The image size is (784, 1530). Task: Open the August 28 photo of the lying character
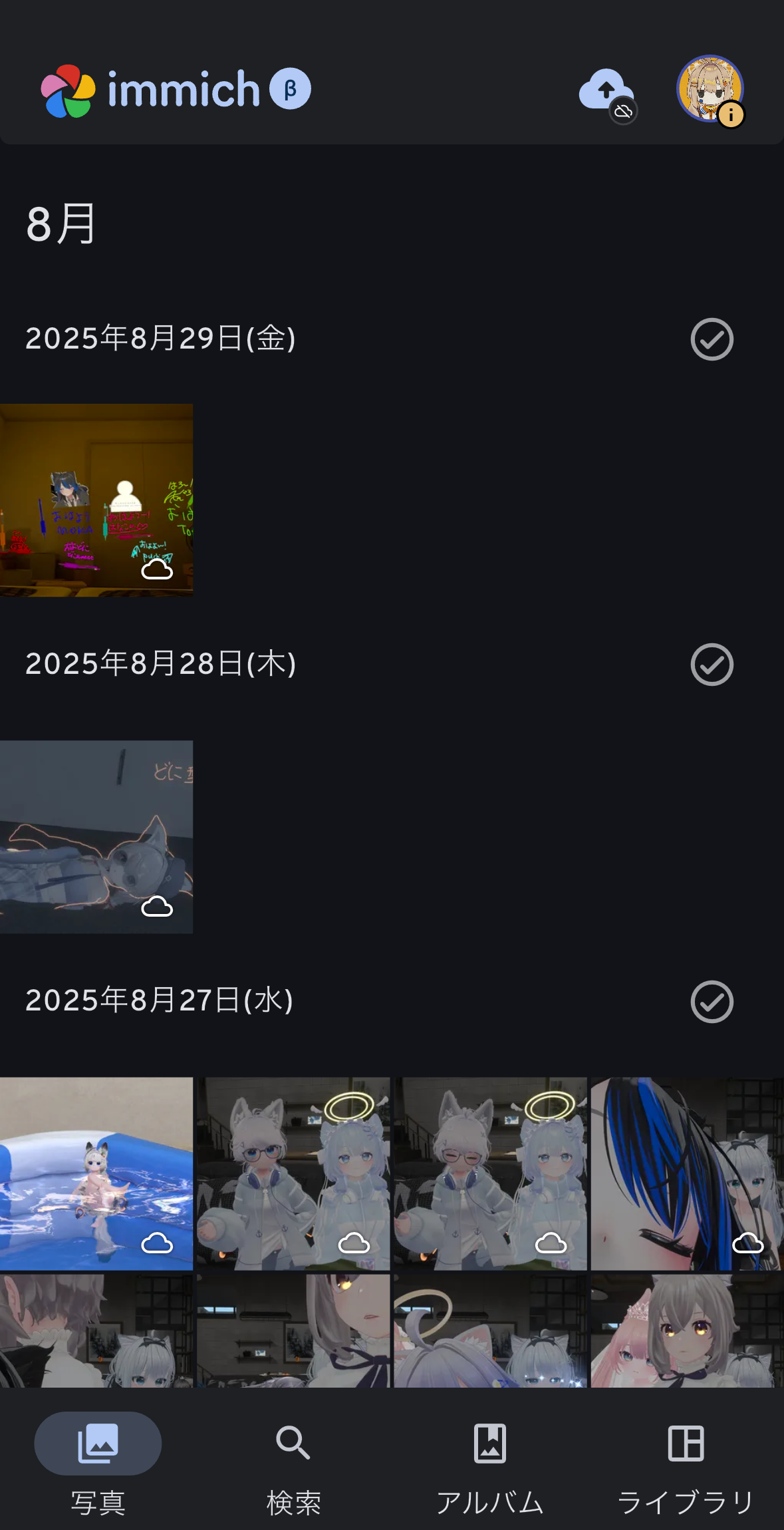[96, 836]
